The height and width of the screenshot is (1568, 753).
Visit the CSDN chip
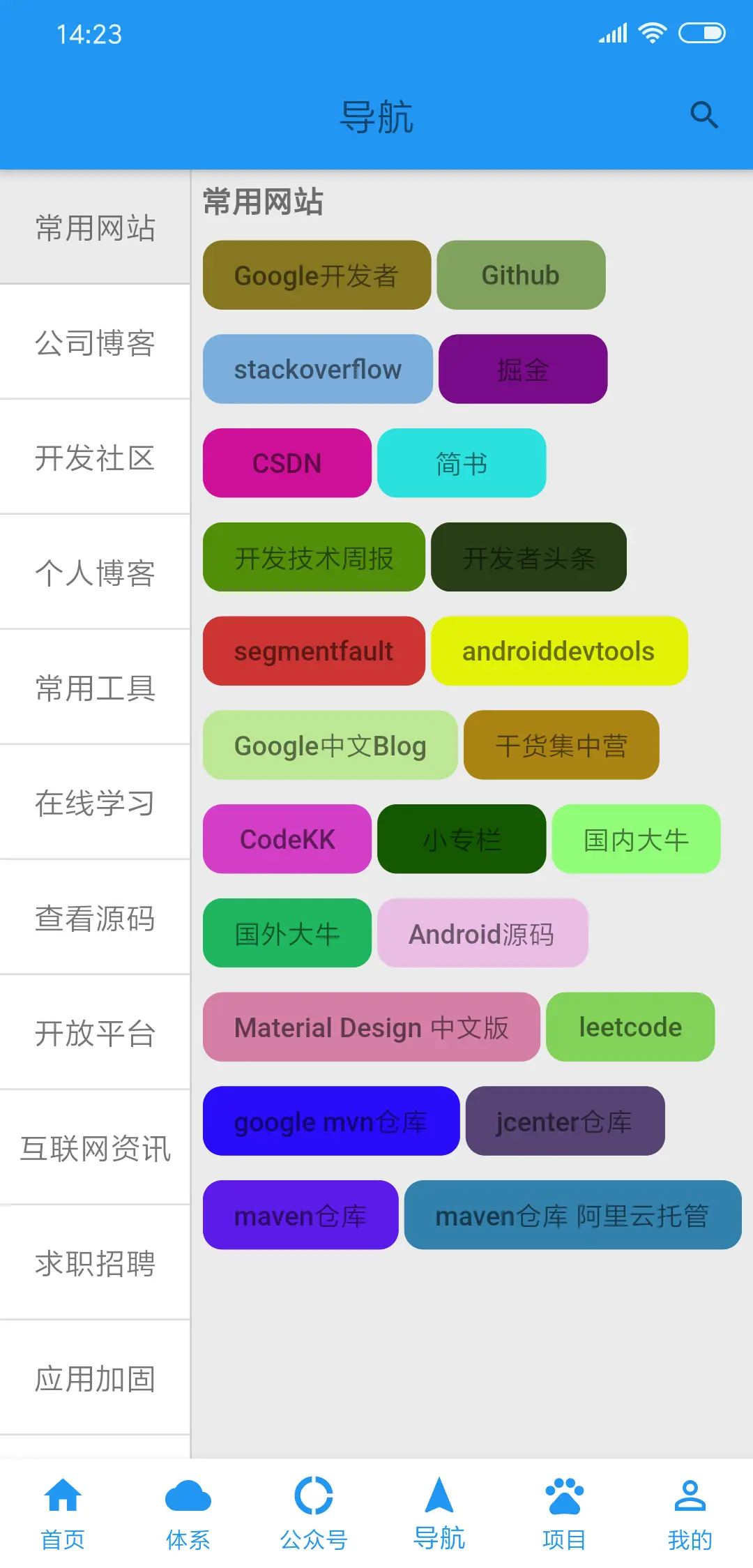pyautogui.click(x=287, y=463)
